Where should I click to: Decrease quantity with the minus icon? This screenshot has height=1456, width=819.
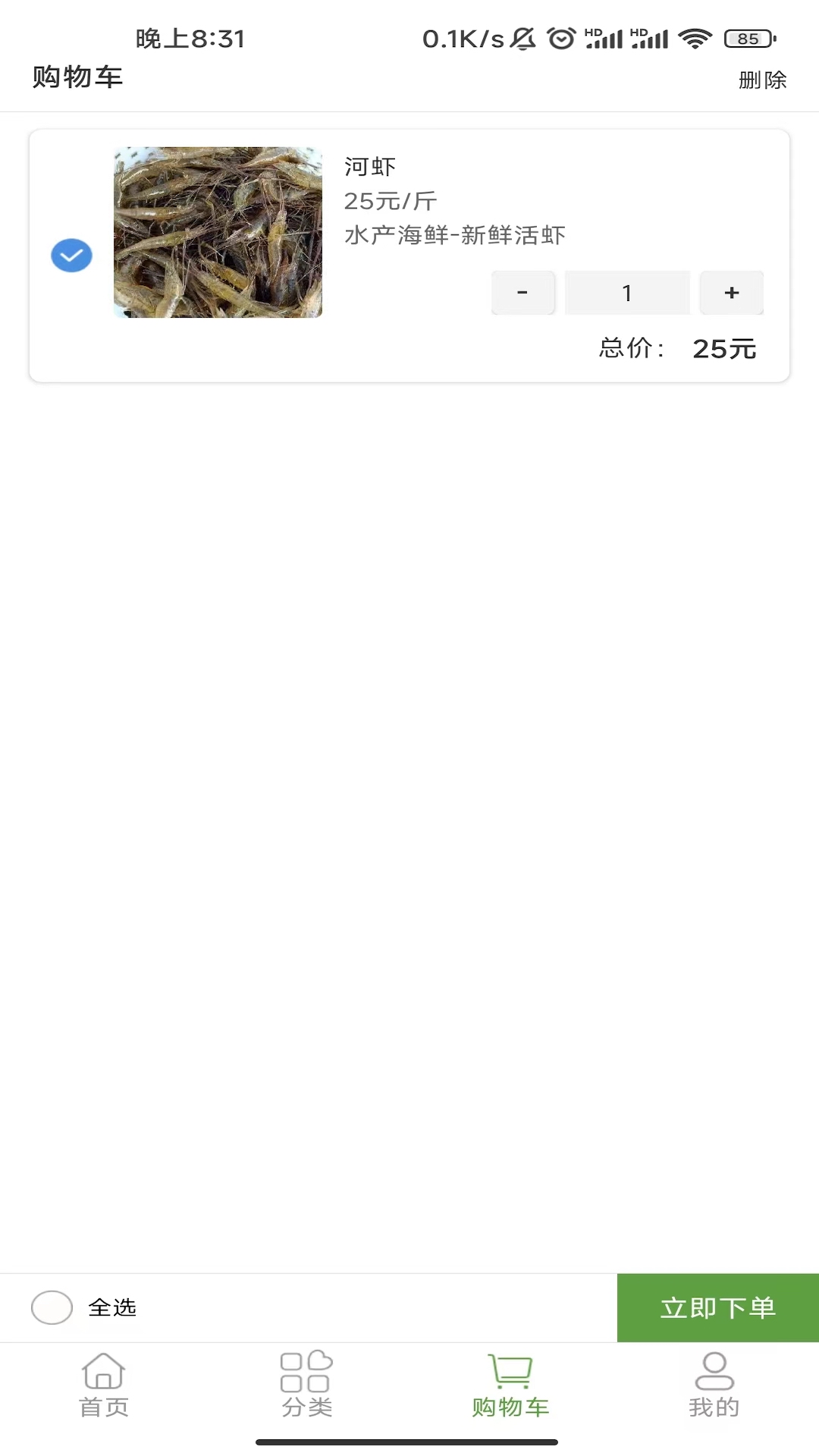(522, 292)
